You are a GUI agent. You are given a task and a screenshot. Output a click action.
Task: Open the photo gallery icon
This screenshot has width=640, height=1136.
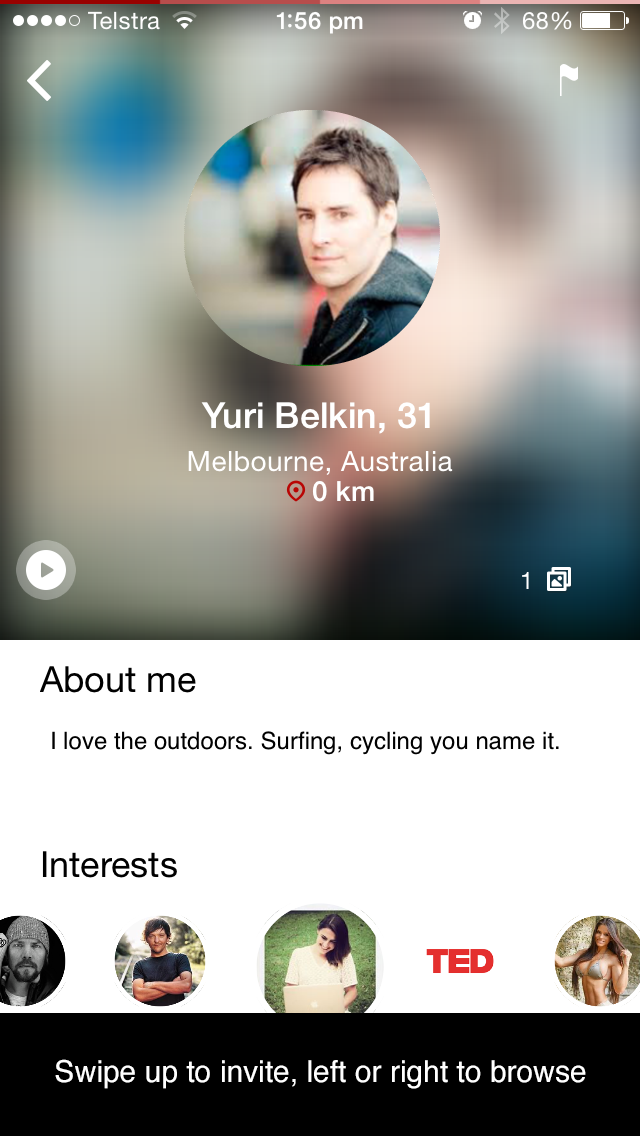tap(559, 579)
